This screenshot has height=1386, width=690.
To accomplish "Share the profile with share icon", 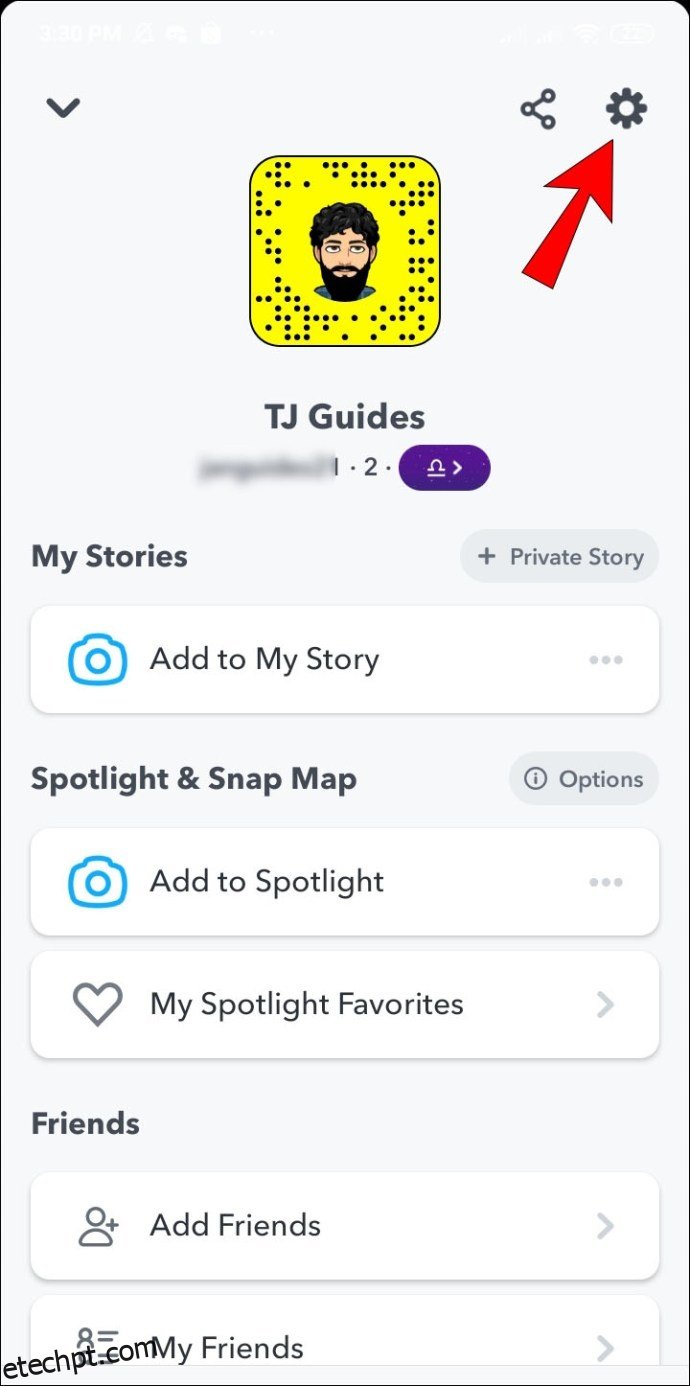I will point(538,109).
